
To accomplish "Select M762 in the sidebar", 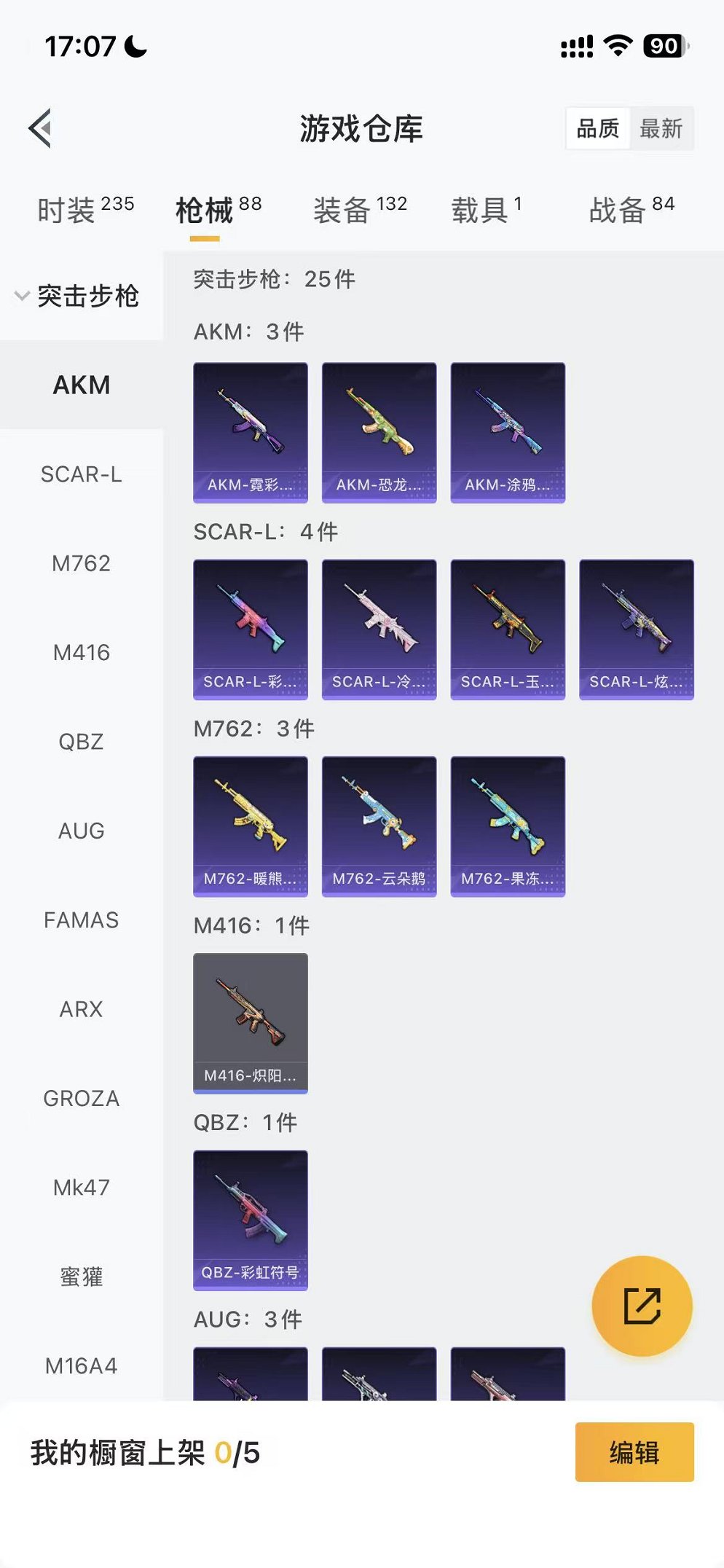I will [x=81, y=563].
